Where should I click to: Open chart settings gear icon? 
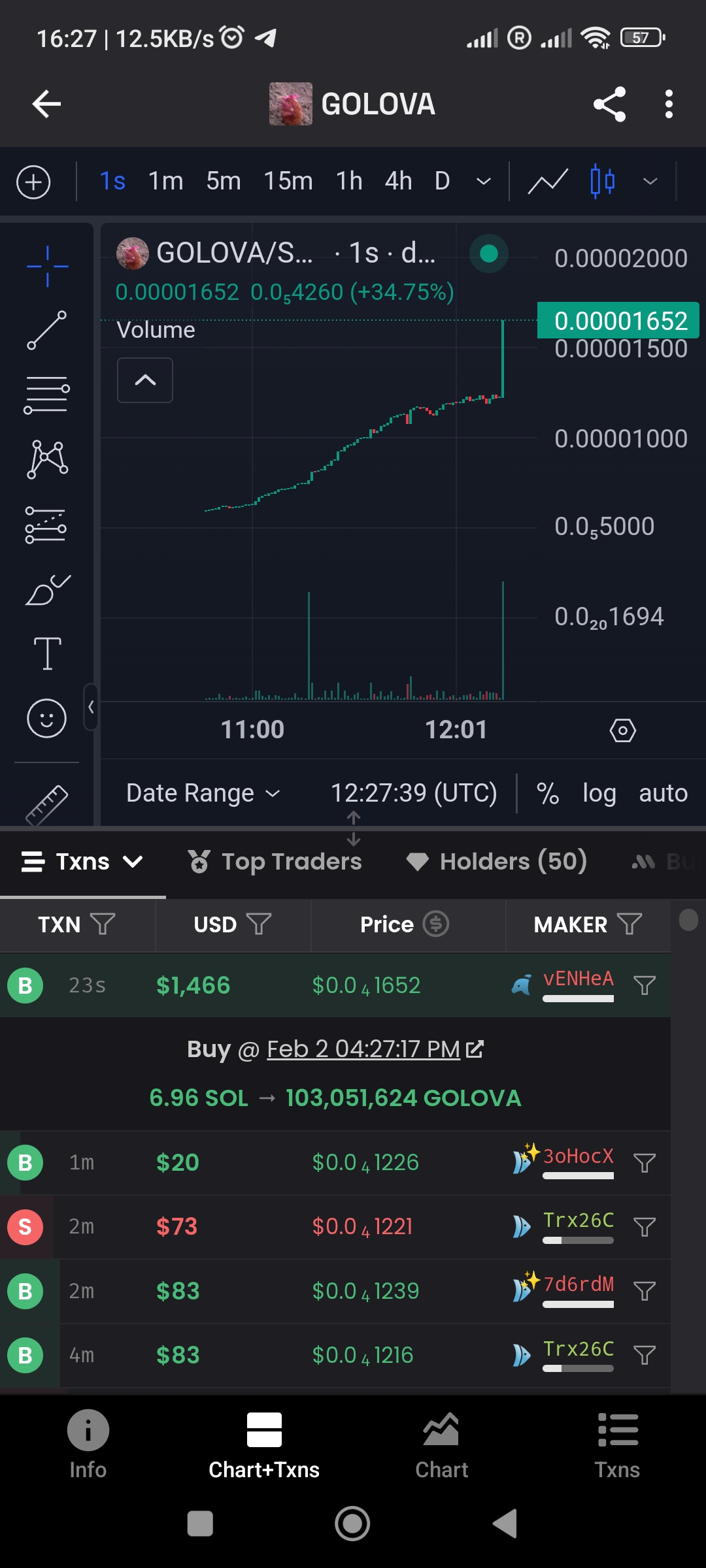coord(622,730)
